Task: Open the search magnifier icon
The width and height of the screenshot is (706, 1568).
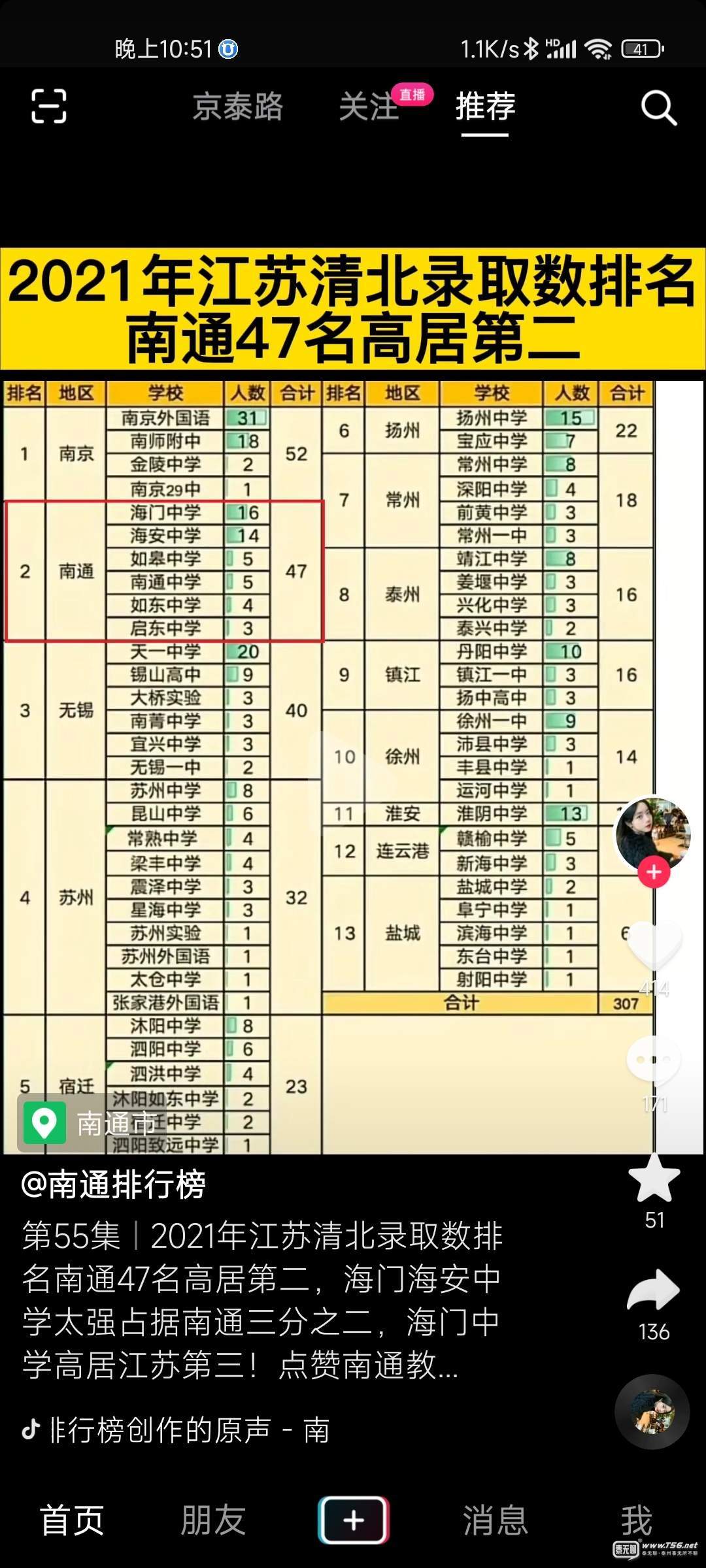Action: click(658, 107)
